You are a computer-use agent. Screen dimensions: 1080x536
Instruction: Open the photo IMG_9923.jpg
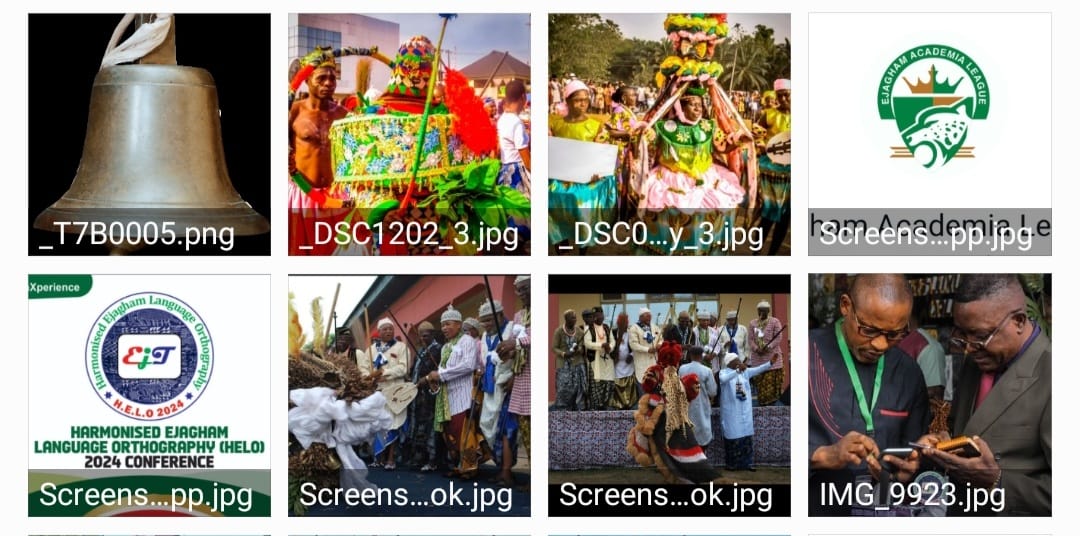(929, 394)
